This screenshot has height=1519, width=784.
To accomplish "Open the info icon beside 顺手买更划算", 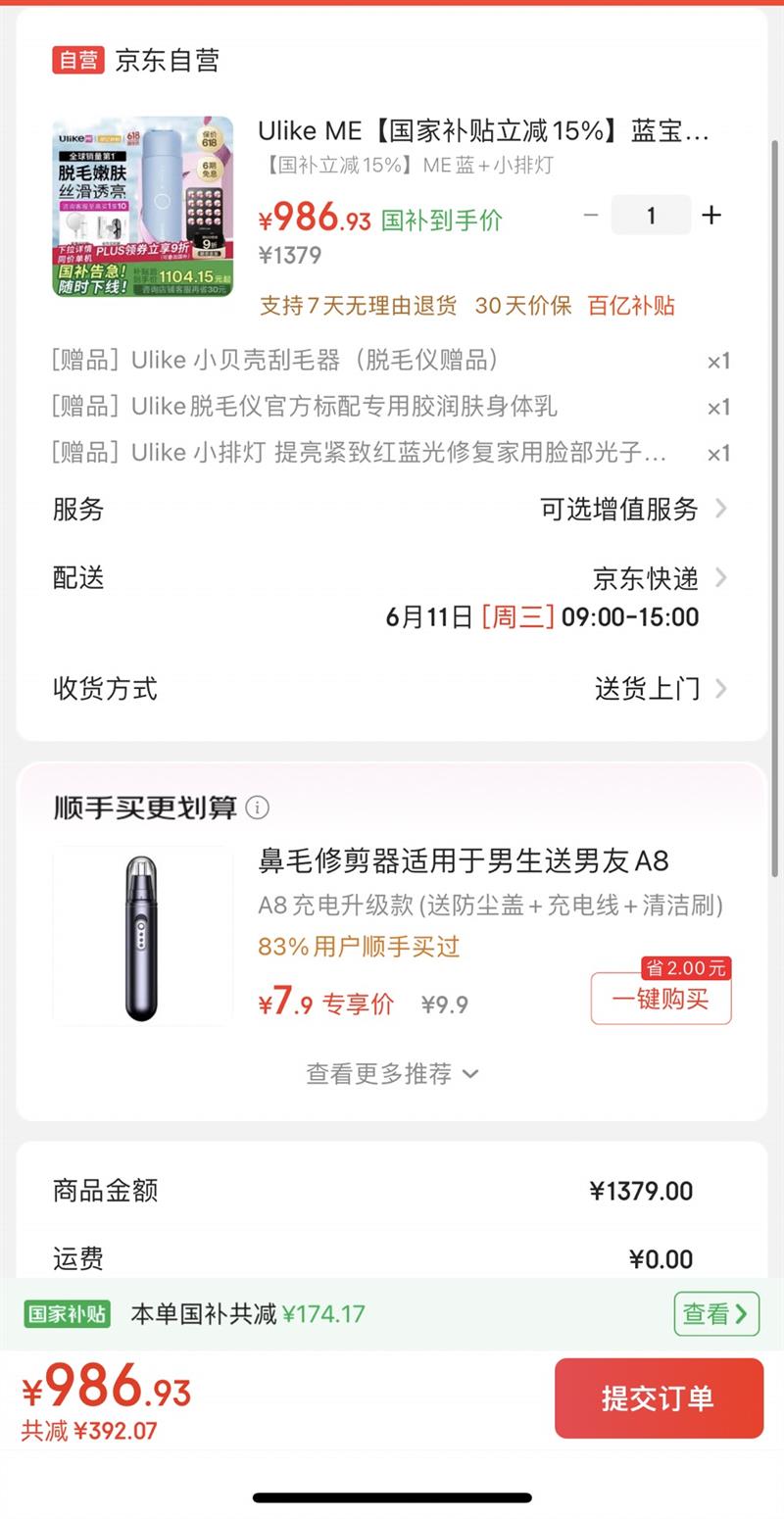I will click(x=258, y=808).
